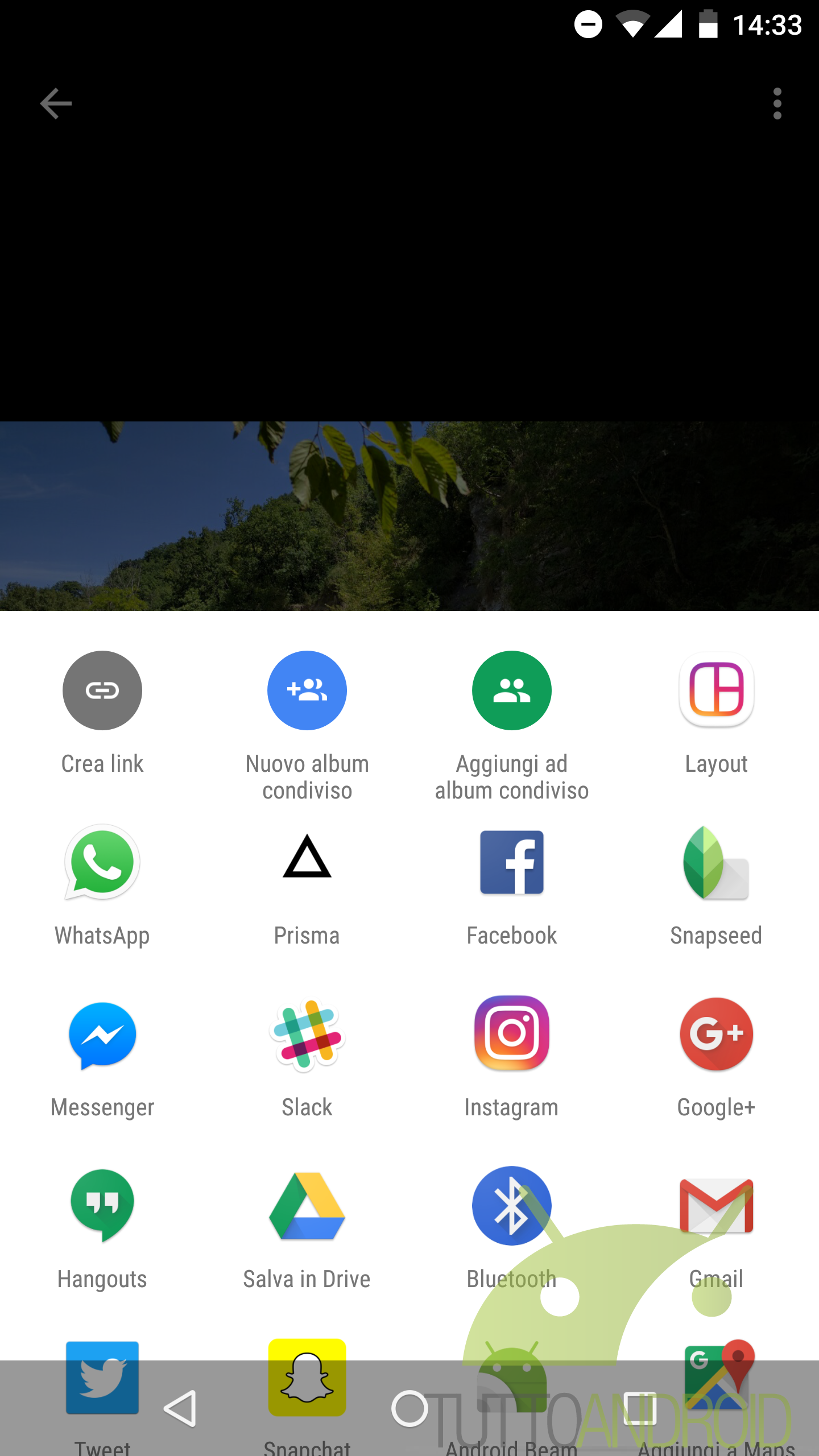Send via Bluetooth

click(x=512, y=1229)
